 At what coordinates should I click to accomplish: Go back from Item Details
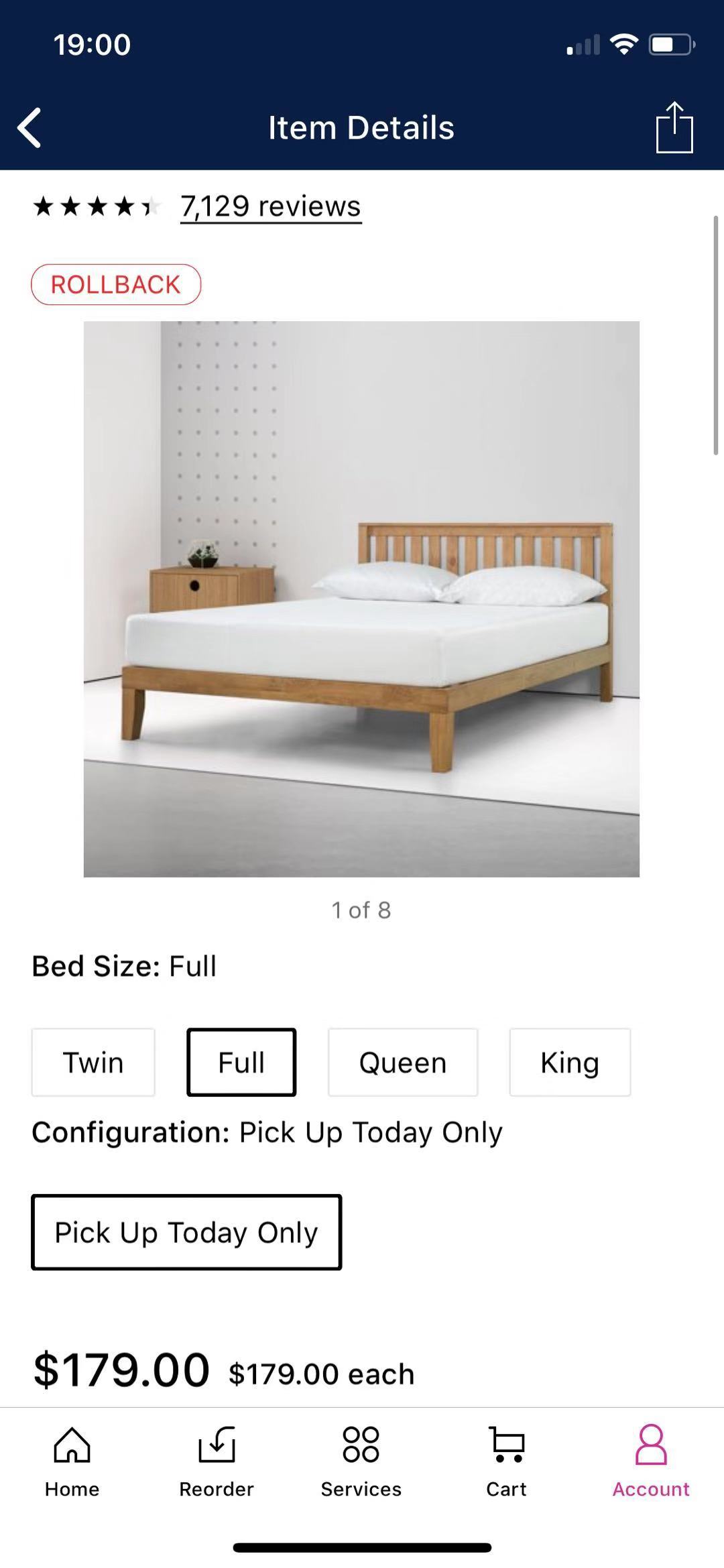click(x=29, y=127)
